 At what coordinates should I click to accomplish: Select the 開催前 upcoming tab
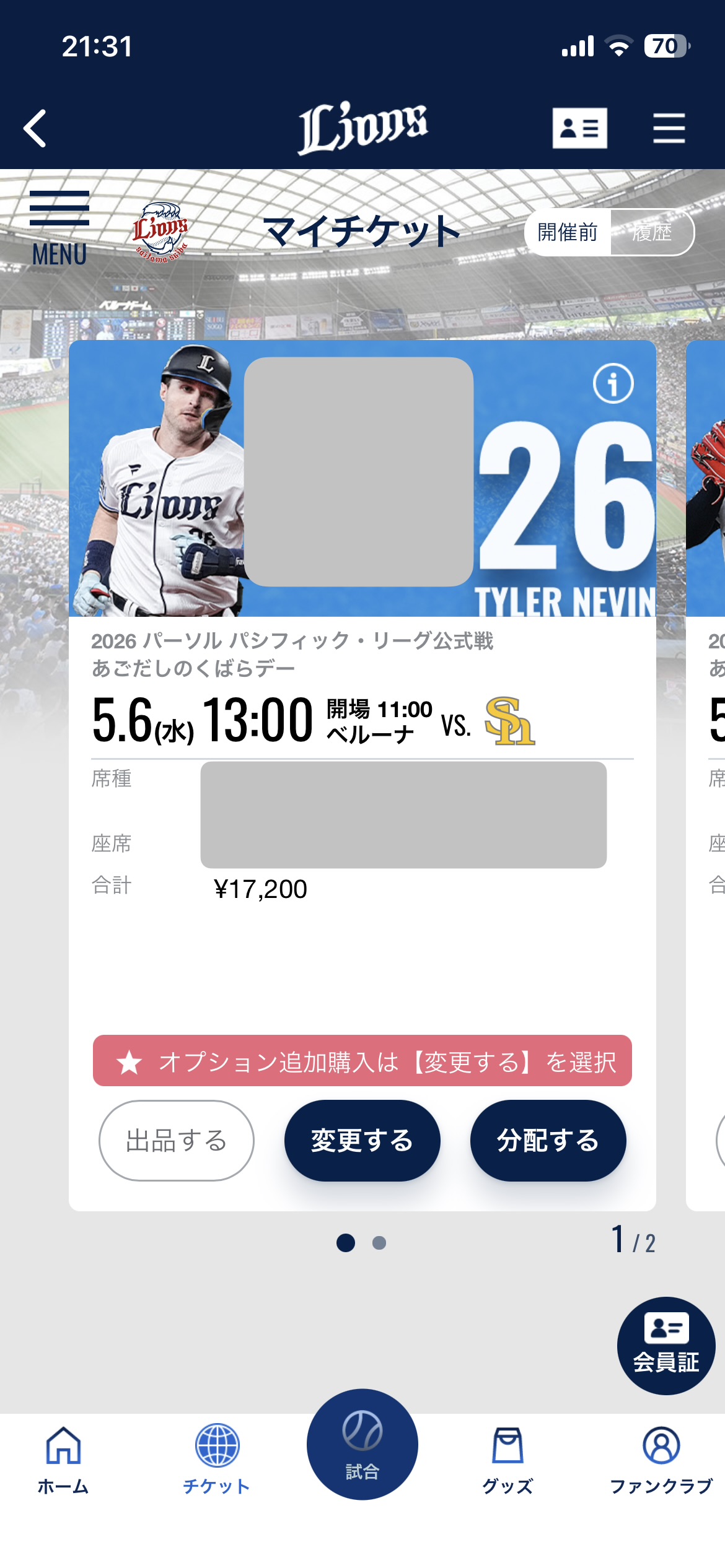click(x=568, y=233)
